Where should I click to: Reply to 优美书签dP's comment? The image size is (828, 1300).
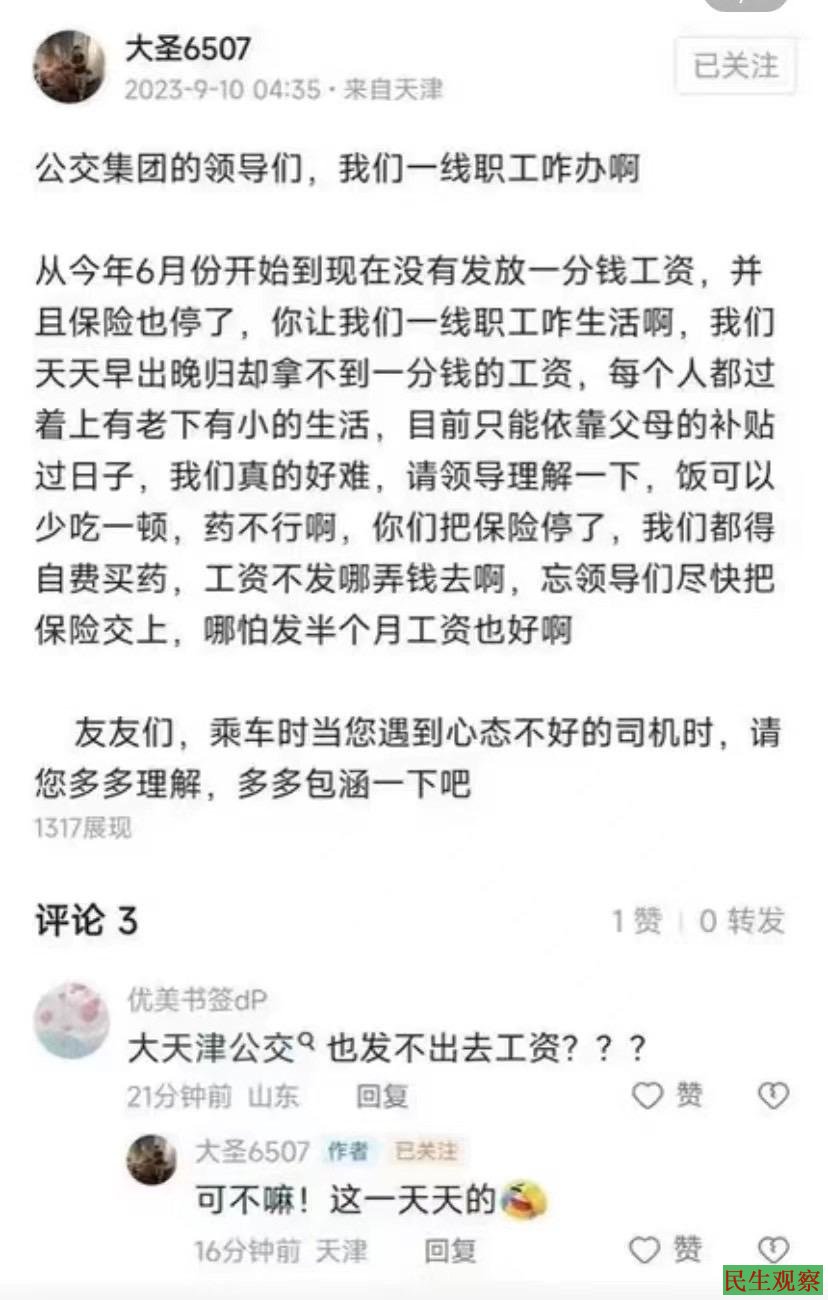click(382, 1096)
